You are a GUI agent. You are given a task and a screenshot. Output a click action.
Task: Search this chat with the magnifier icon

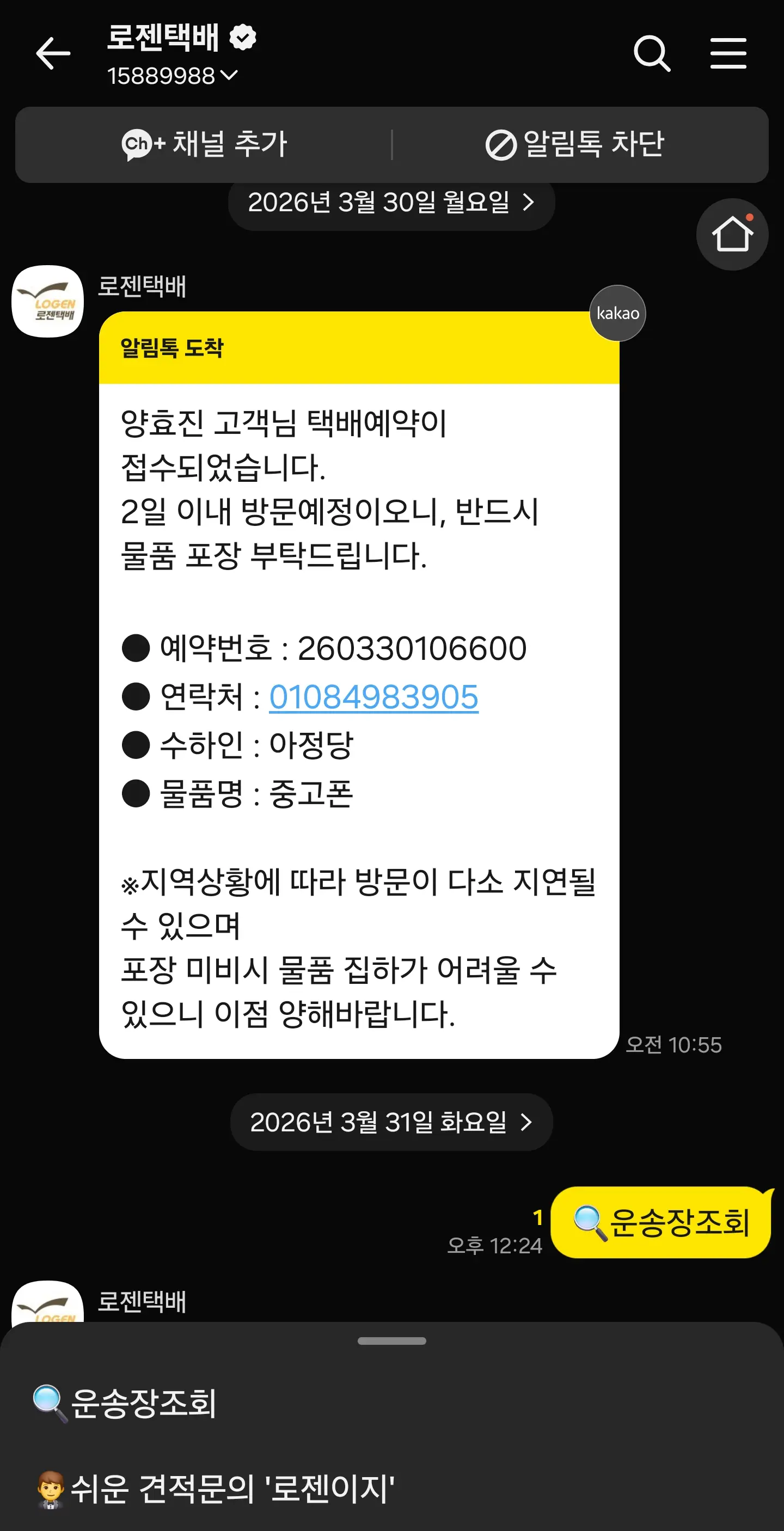pyautogui.click(x=652, y=53)
